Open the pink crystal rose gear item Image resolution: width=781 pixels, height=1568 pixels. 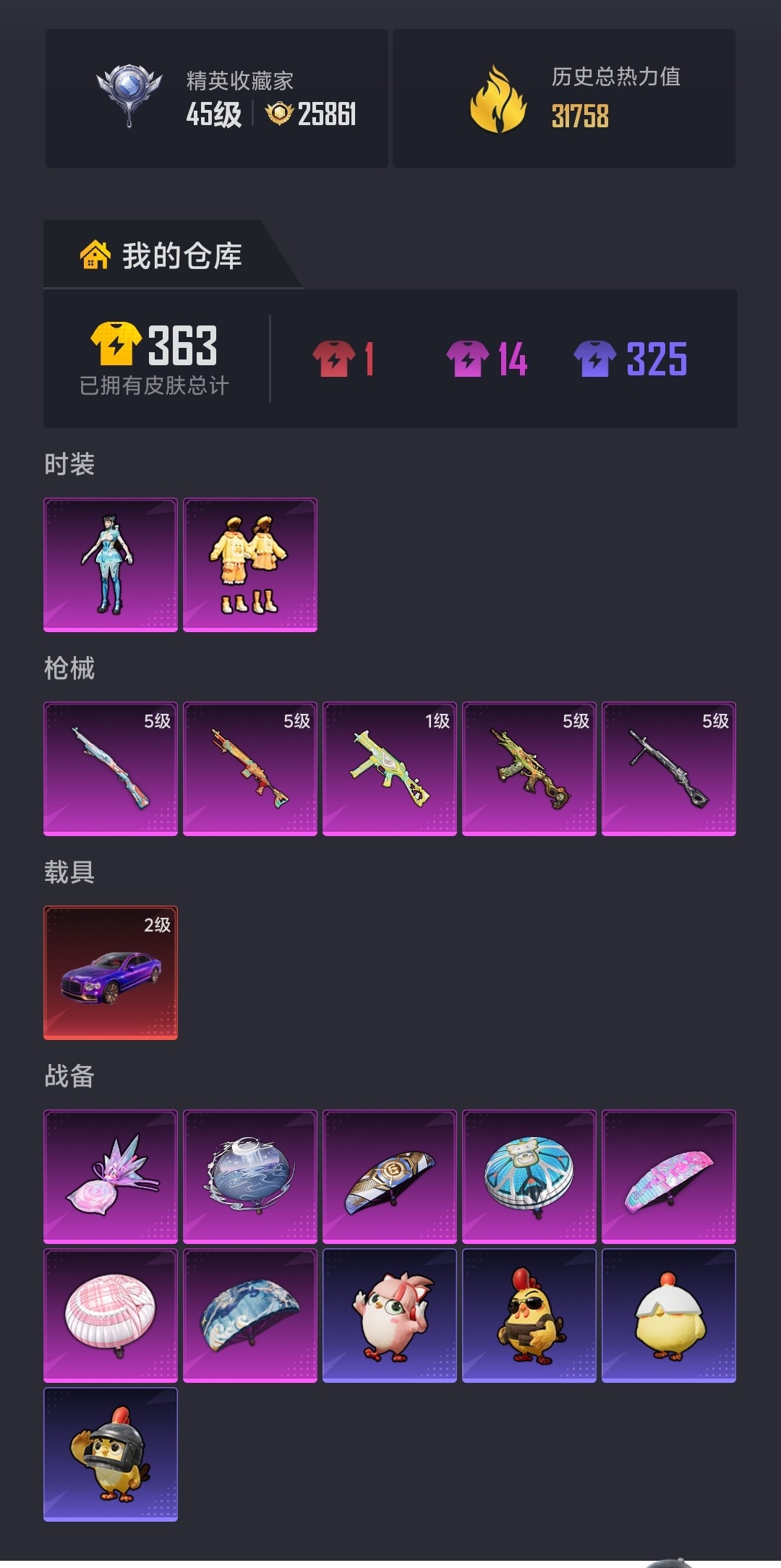point(111,1177)
